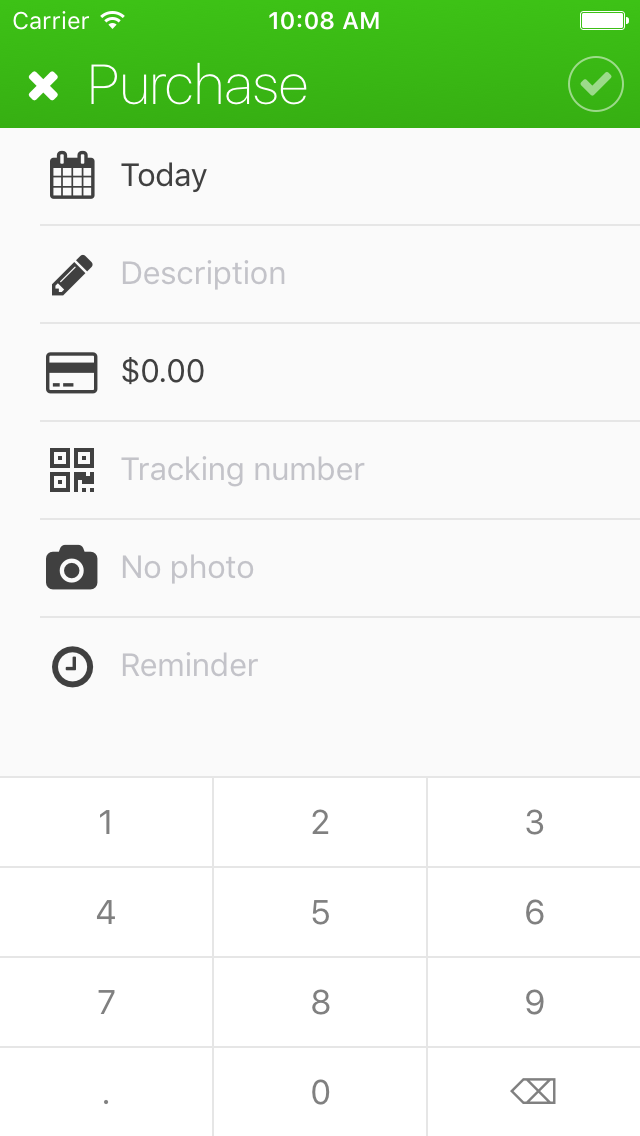
Task: Close the Purchase form with the X
Action: pos(43,85)
